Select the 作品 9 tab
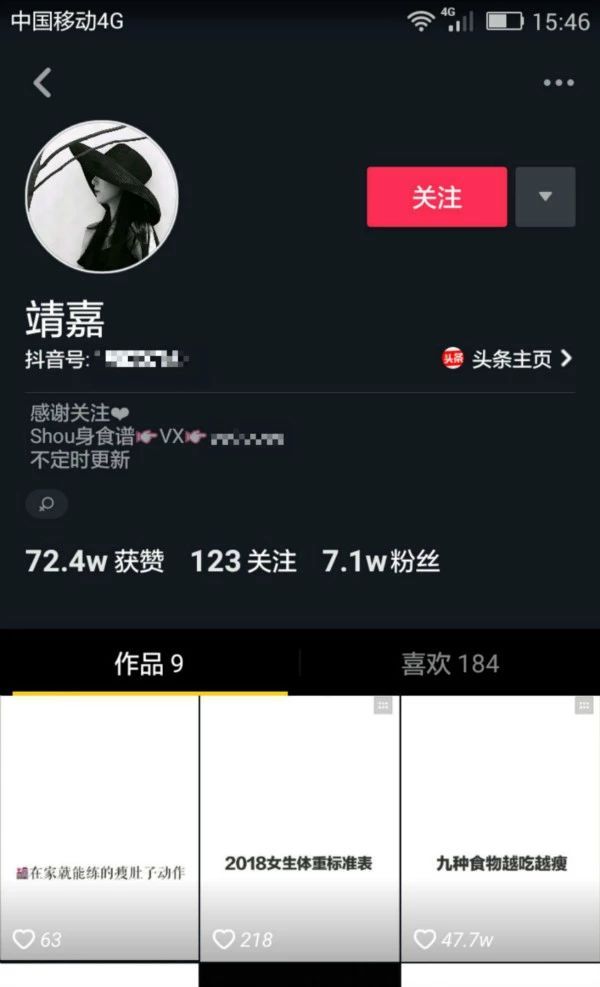The image size is (600, 987). coord(148,664)
